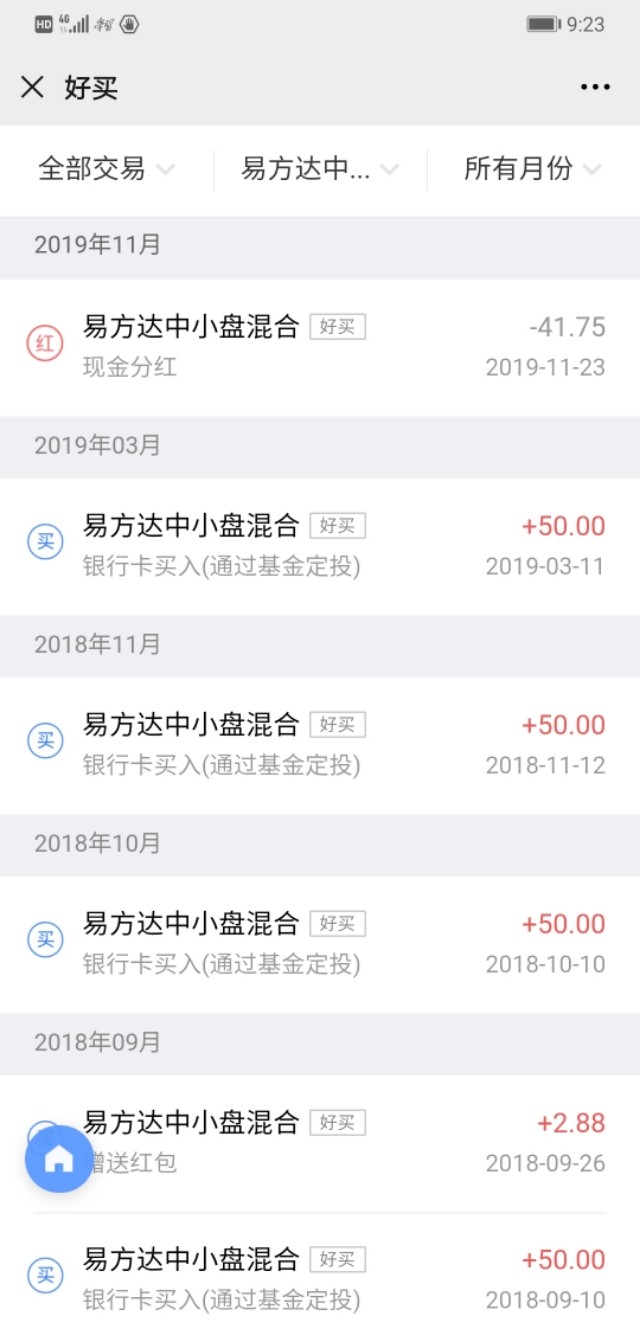Open the 现金分红 record dated 2019-11-23
Viewport: 640px width, 1329px height.
click(320, 346)
